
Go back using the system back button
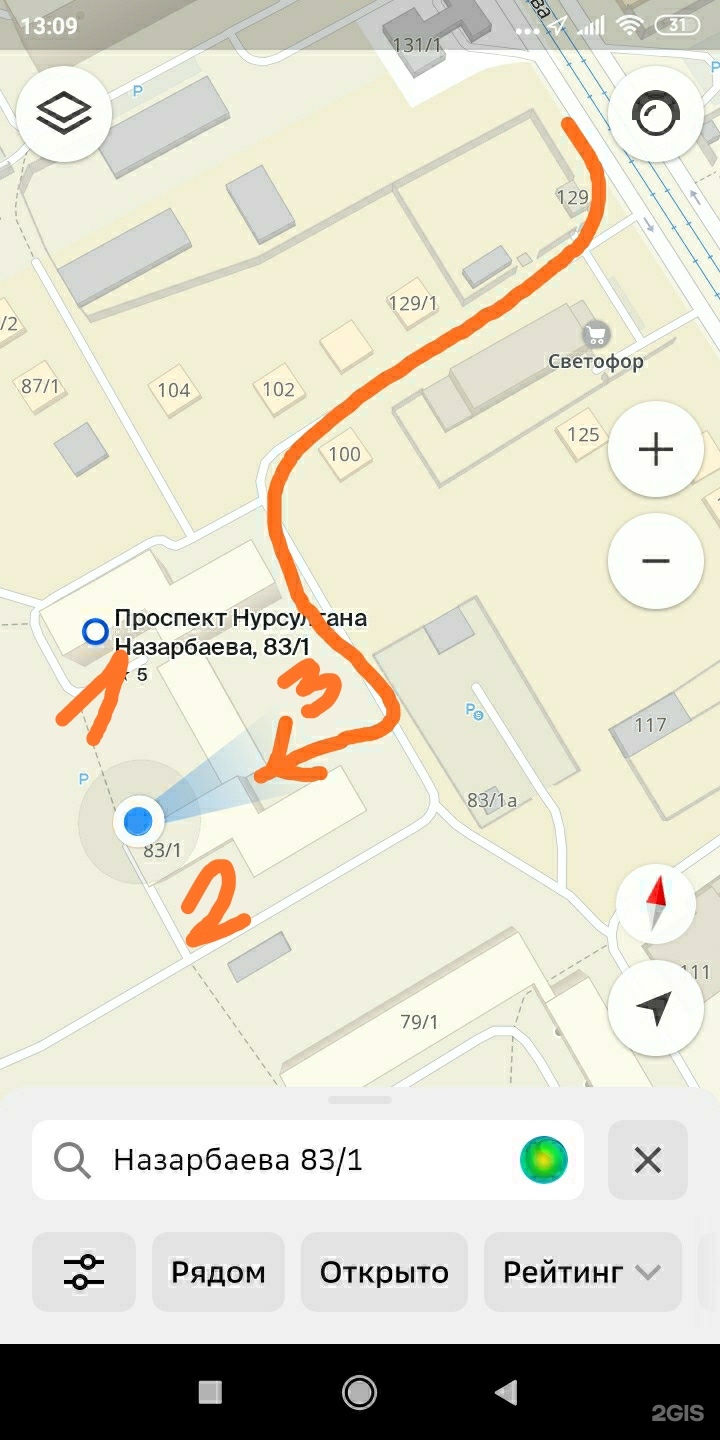click(507, 1391)
